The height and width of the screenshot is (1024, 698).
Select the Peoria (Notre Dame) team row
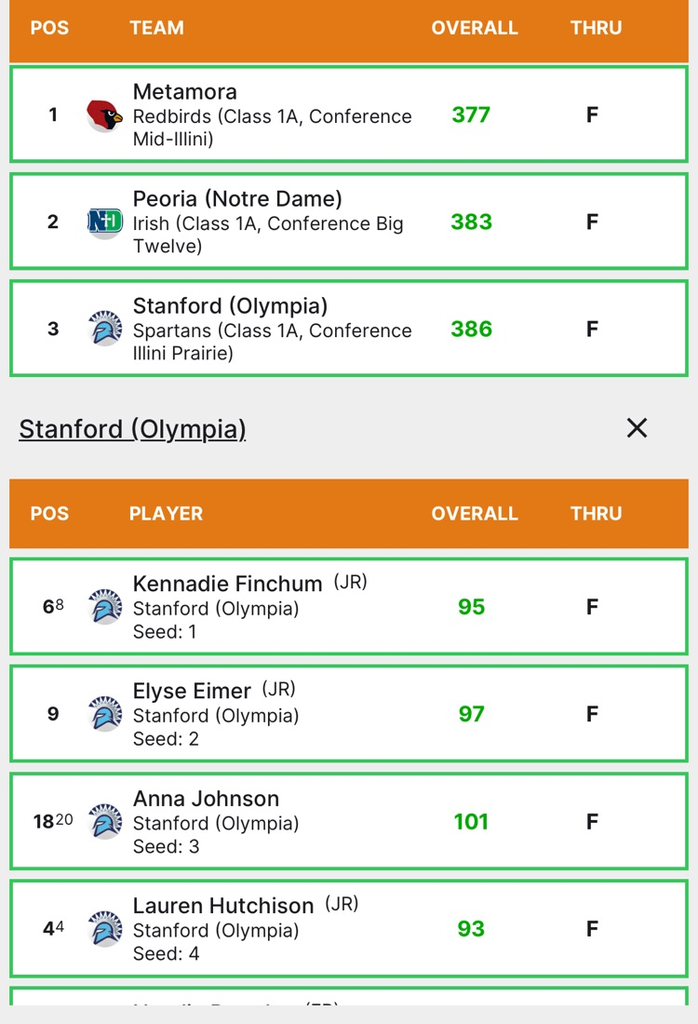(x=348, y=221)
